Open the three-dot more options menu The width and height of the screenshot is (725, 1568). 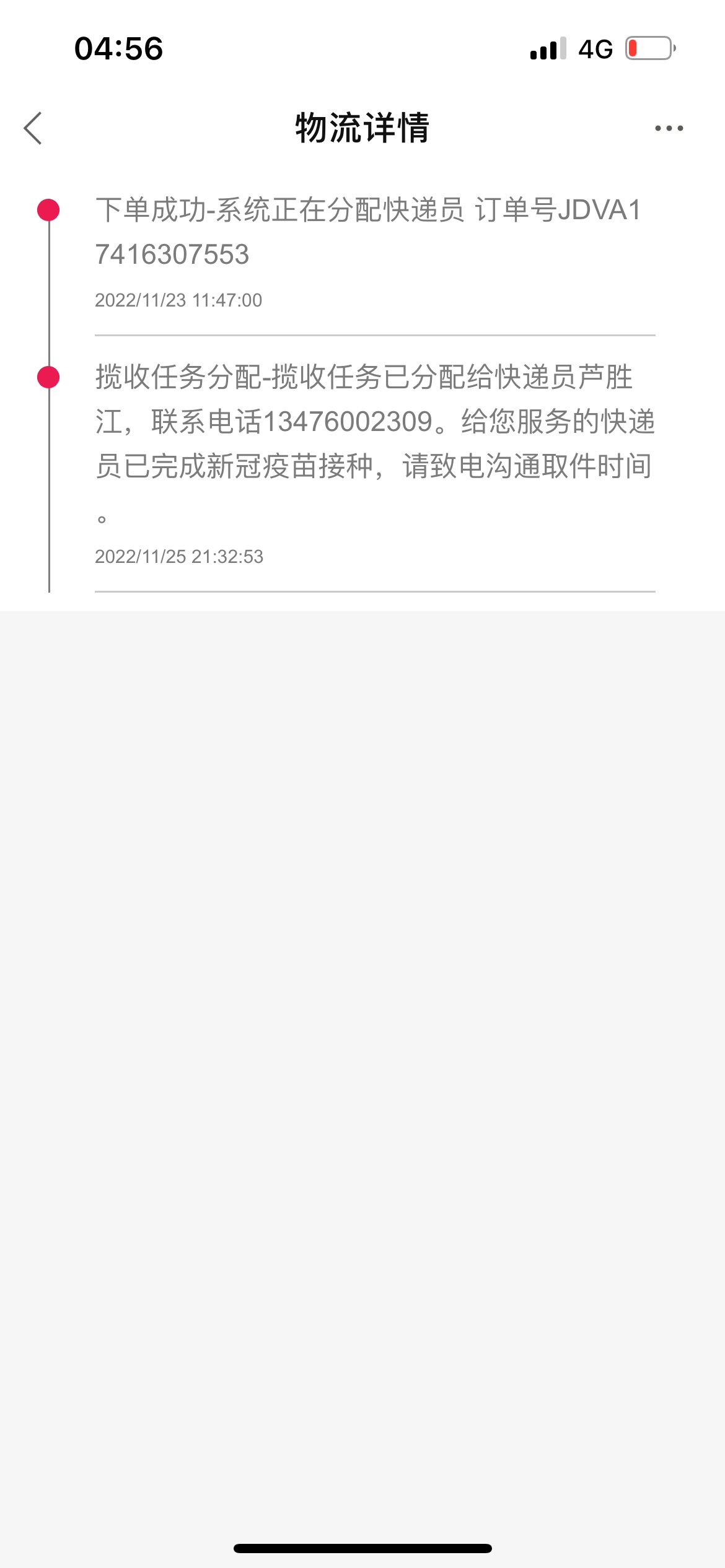coord(669,128)
